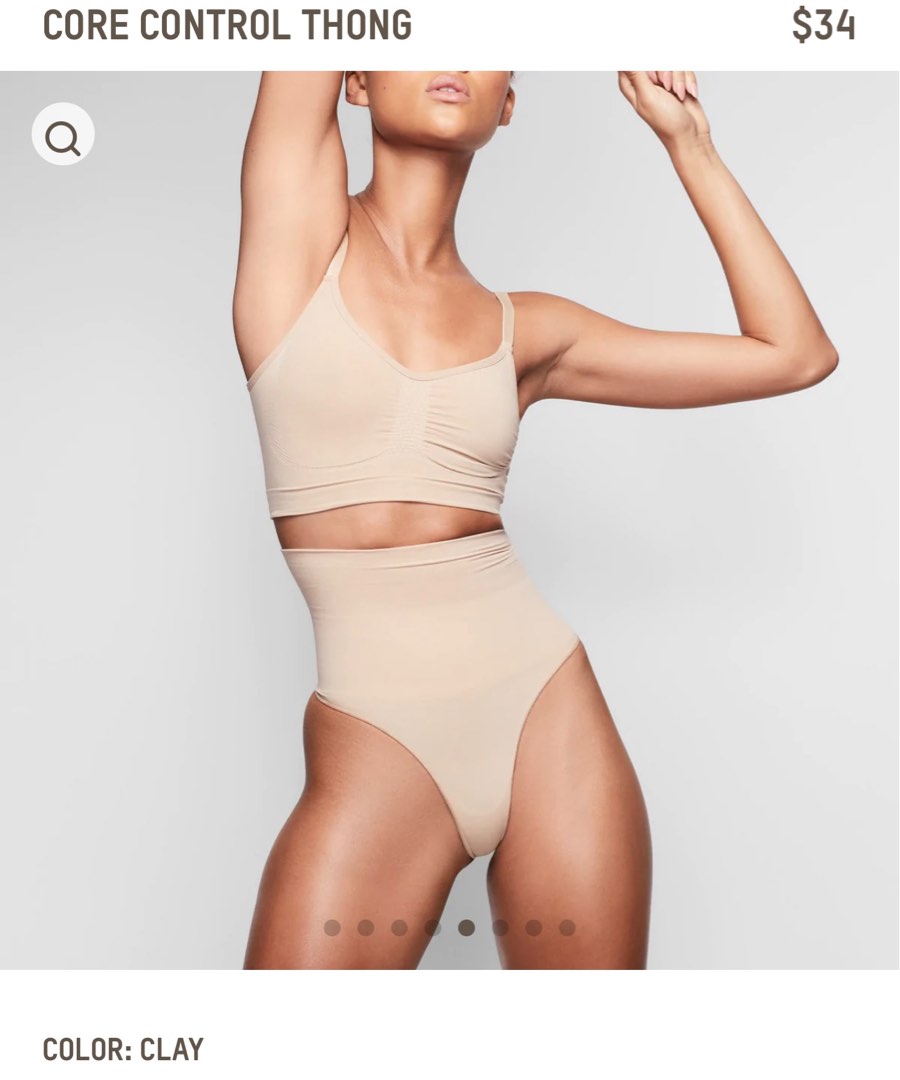Select the first carousel pagination dot

pos(331,927)
